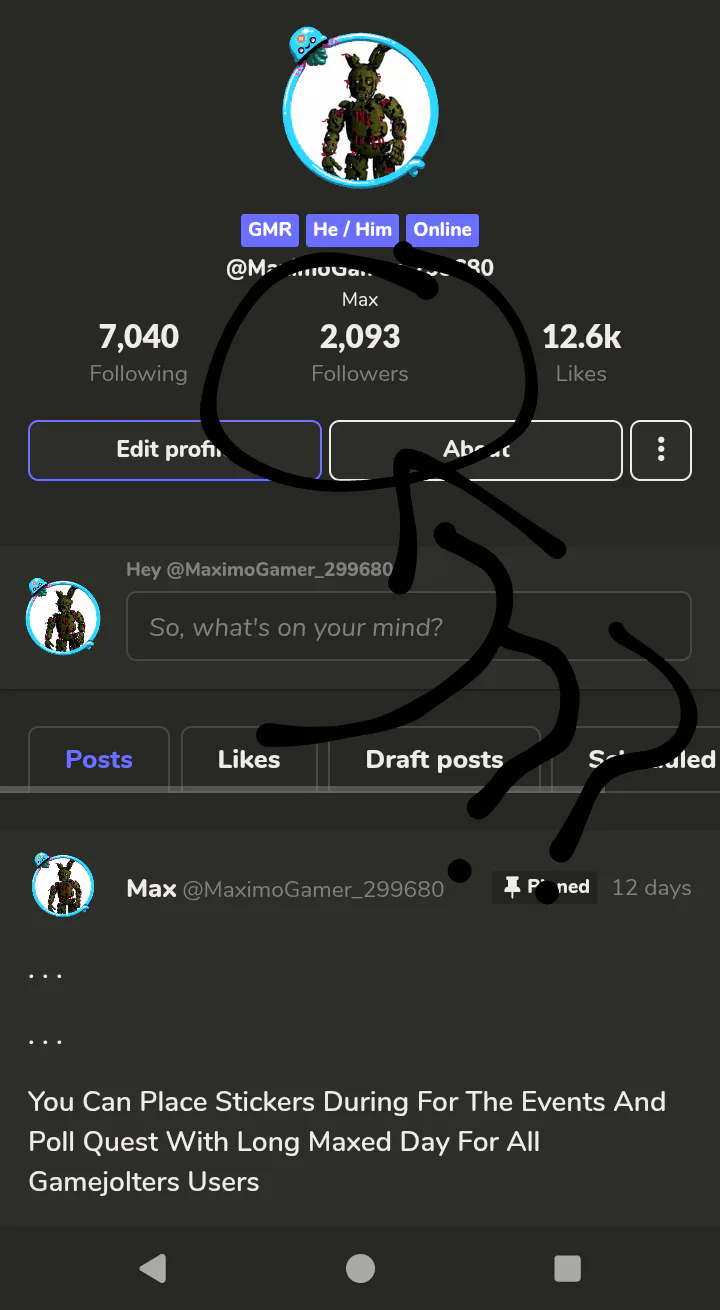The width and height of the screenshot is (720, 1310).
Task: Open the Edit profile button
Action: tap(175, 450)
